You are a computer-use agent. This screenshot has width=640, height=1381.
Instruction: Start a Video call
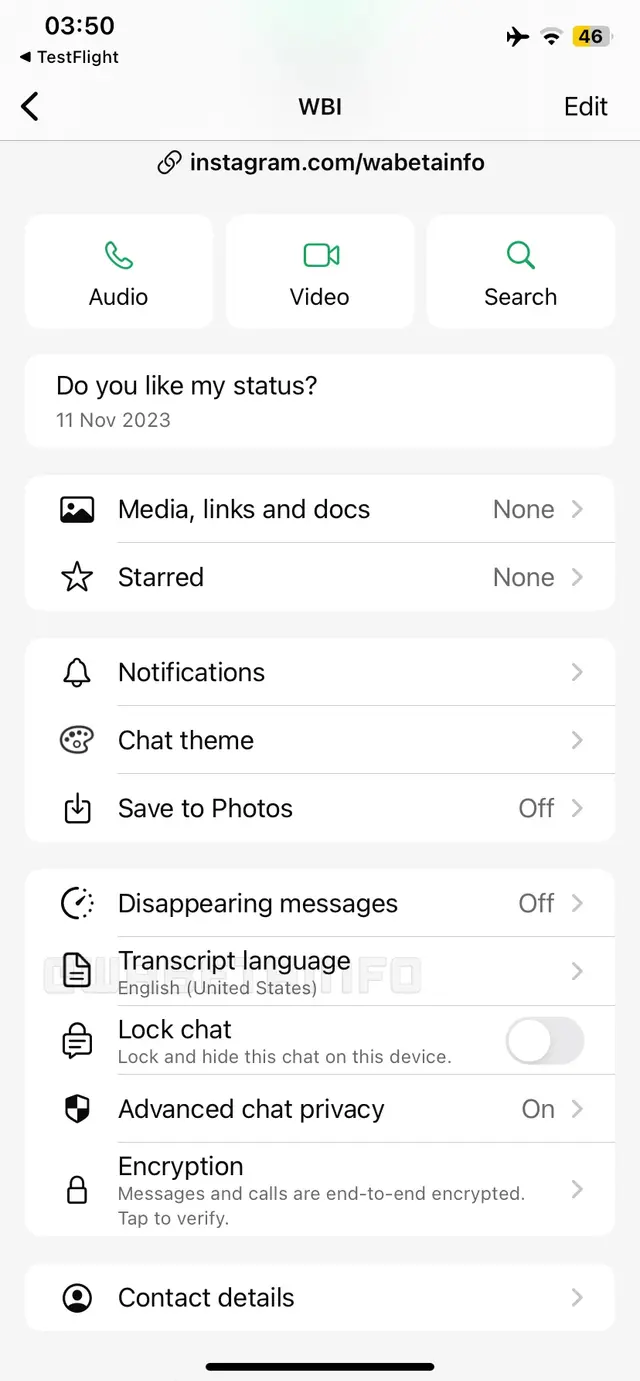[320, 272]
